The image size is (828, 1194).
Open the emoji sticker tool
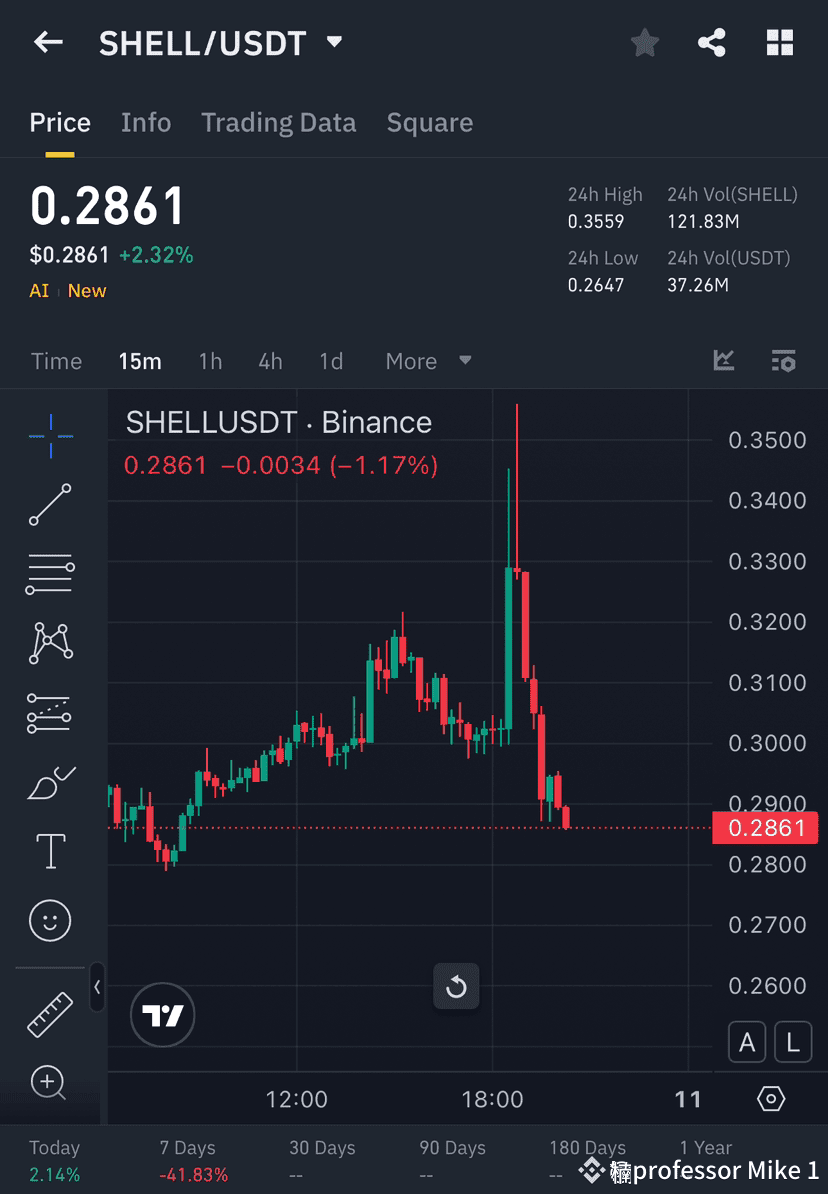(x=50, y=920)
